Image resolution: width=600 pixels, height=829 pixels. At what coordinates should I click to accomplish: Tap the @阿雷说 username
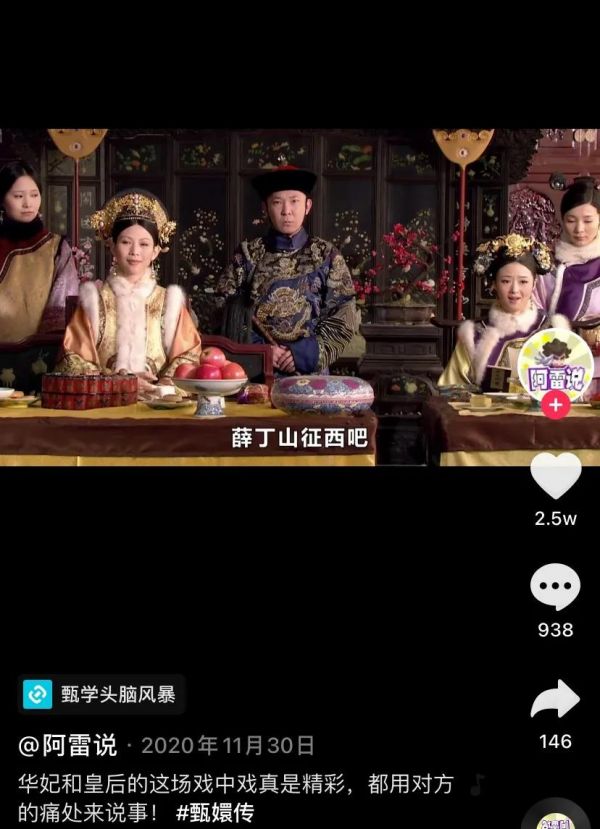coord(68,745)
